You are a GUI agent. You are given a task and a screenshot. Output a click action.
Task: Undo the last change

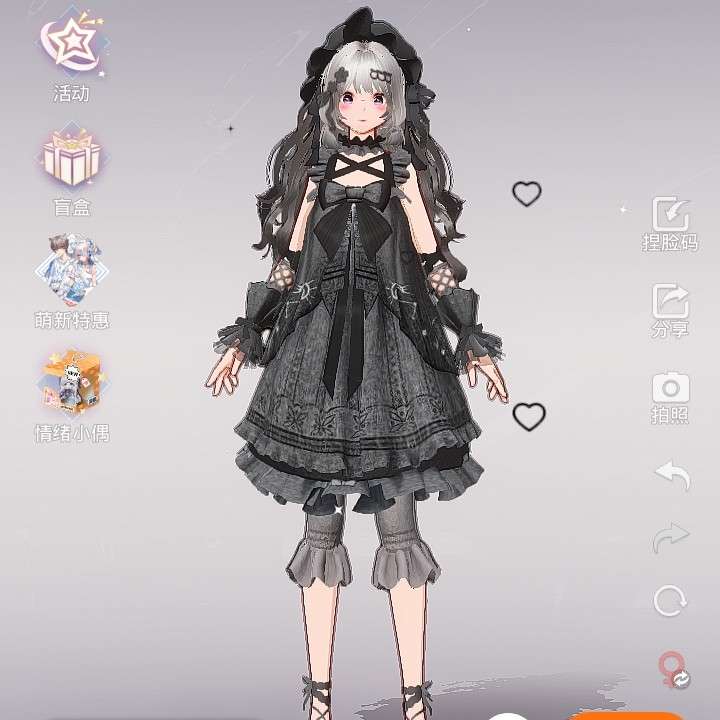[671, 475]
